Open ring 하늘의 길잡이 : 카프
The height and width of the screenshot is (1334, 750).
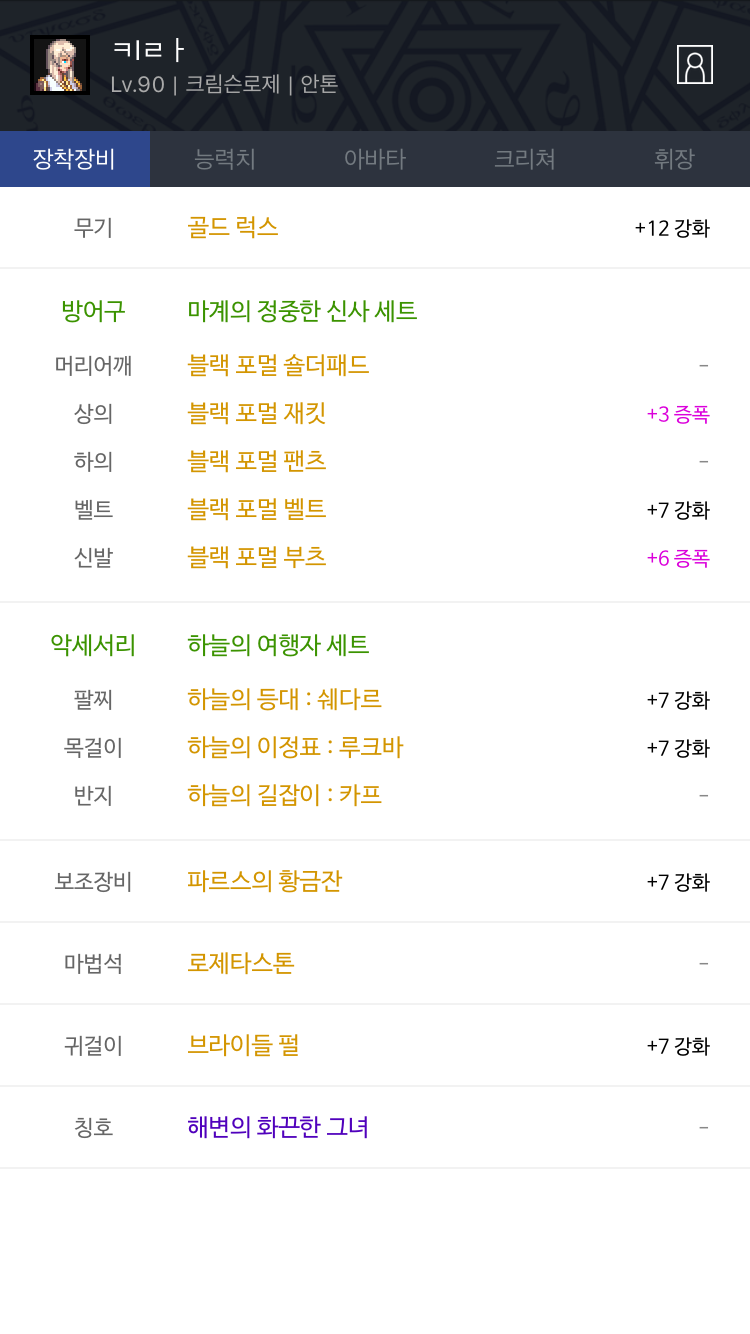pyautogui.click(x=285, y=795)
